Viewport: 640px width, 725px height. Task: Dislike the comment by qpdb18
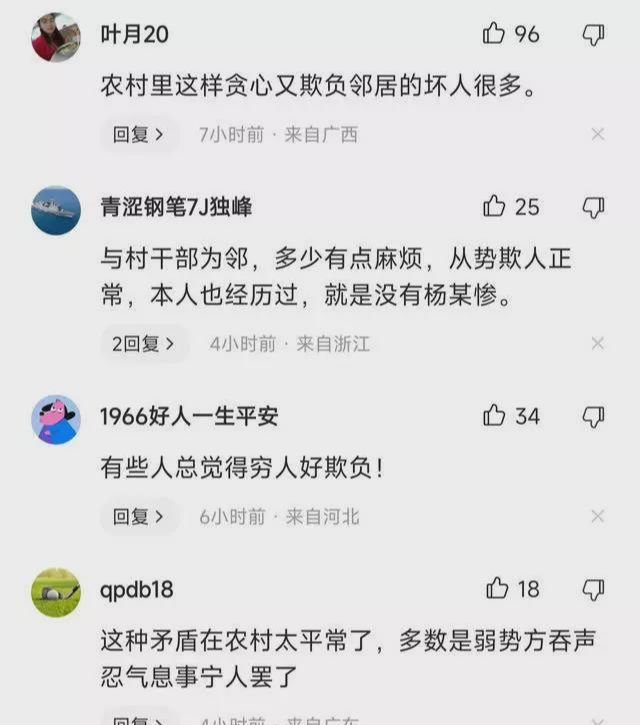tap(593, 590)
